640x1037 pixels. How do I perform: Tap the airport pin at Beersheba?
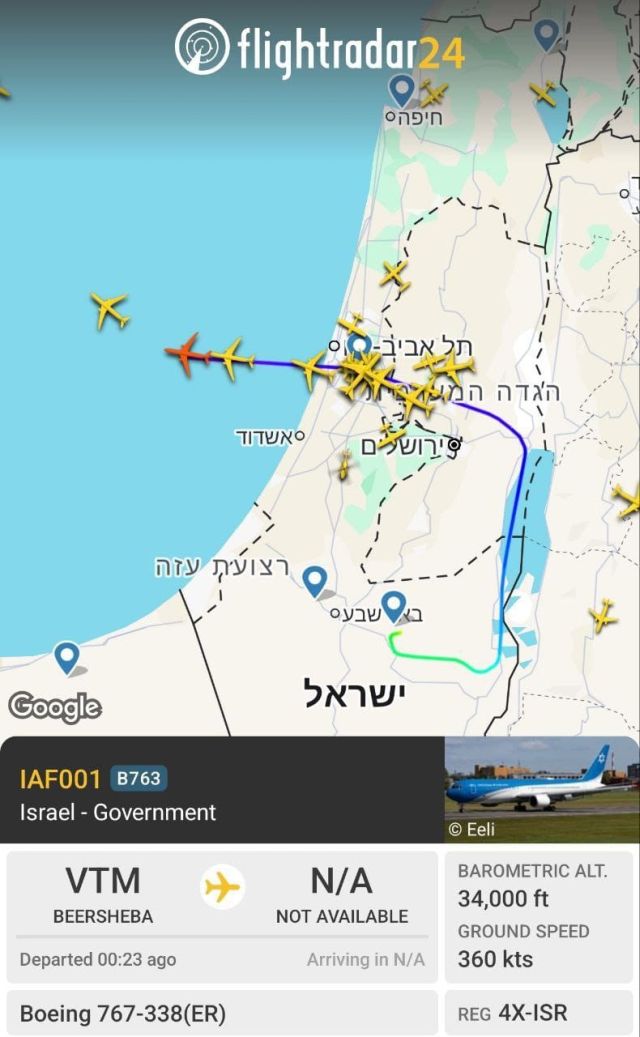pyautogui.click(x=394, y=605)
